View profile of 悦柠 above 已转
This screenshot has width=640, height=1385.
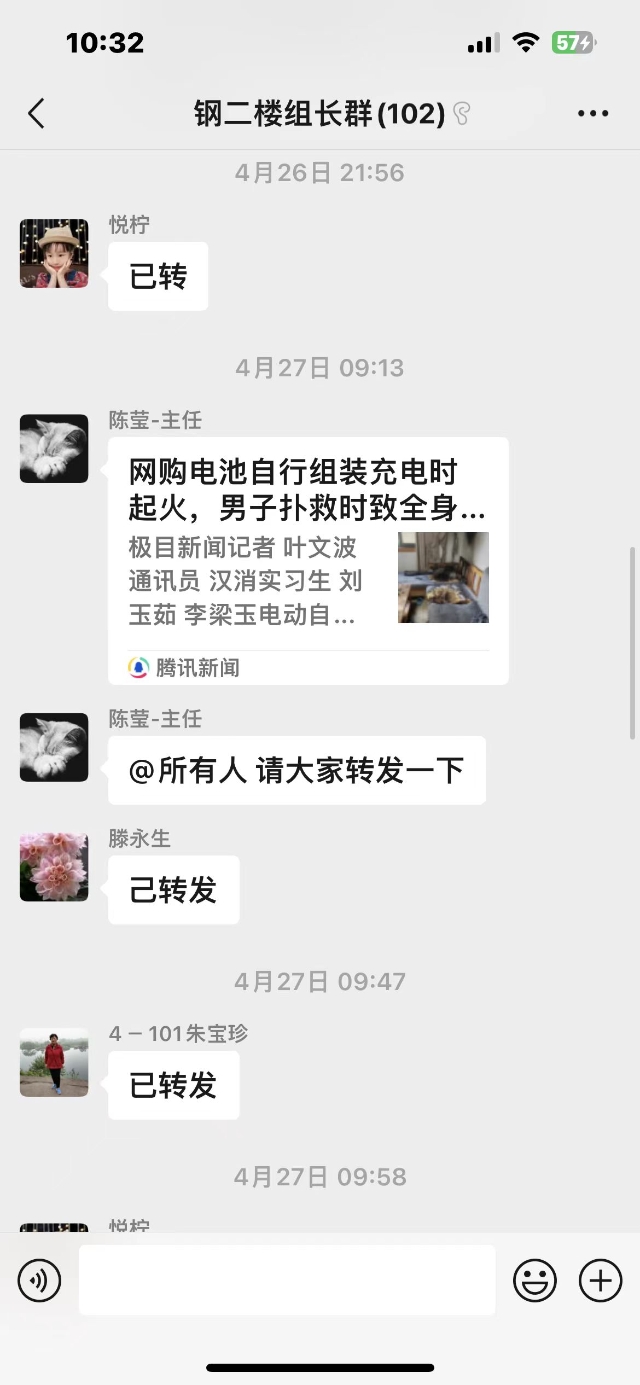coord(54,254)
